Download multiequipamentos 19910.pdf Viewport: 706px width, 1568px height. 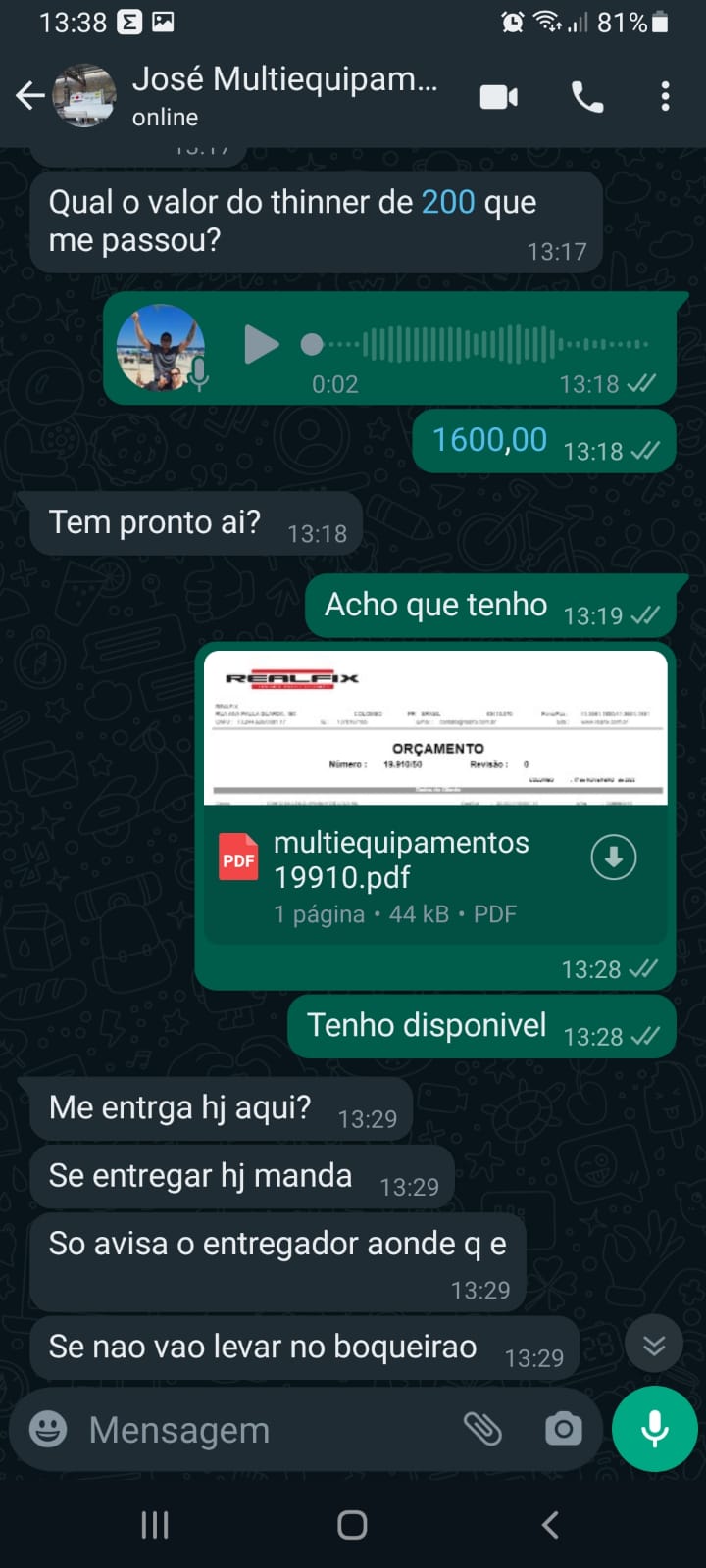(614, 857)
